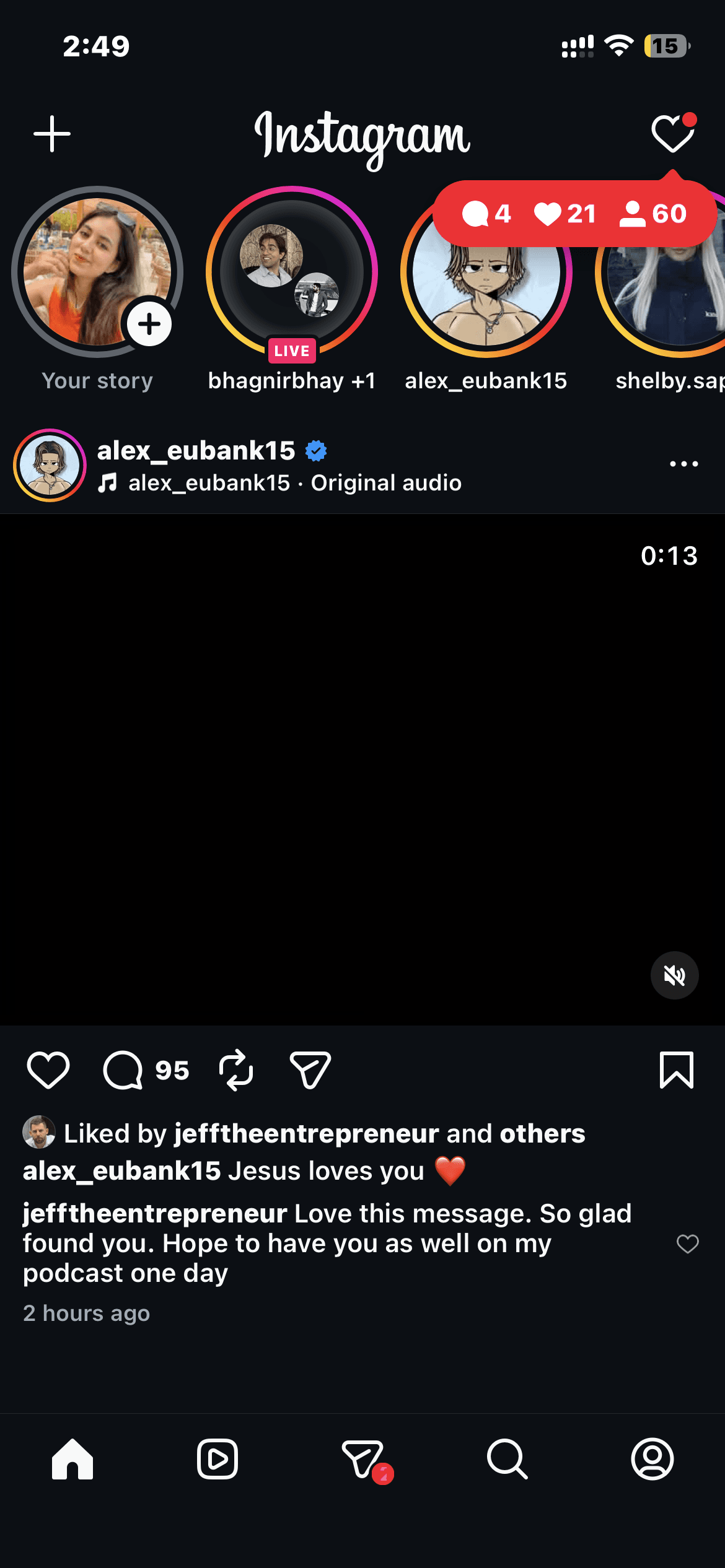The image size is (725, 1568).
Task: Open Reels with the play icon
Action: coord(217,1459)
